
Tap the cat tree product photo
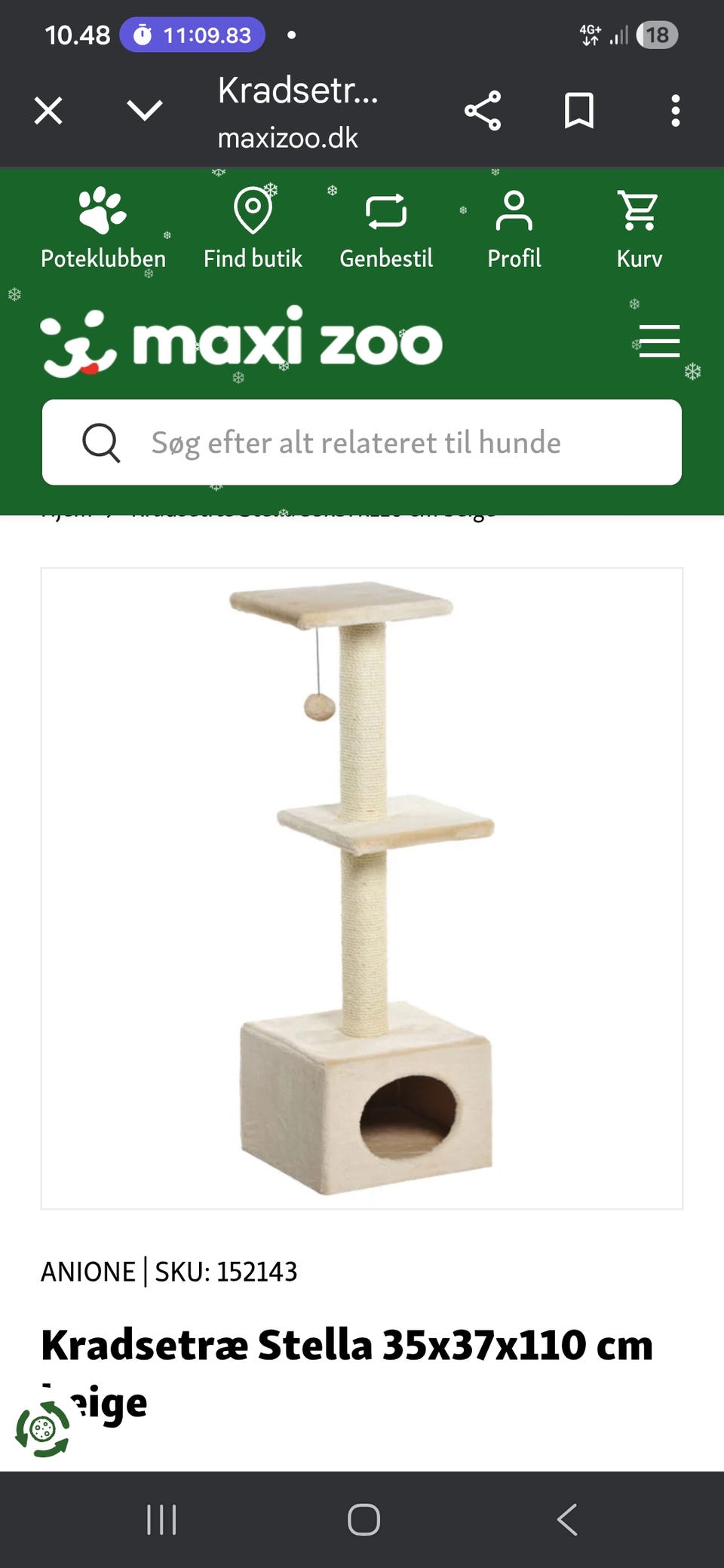[362, 890]
